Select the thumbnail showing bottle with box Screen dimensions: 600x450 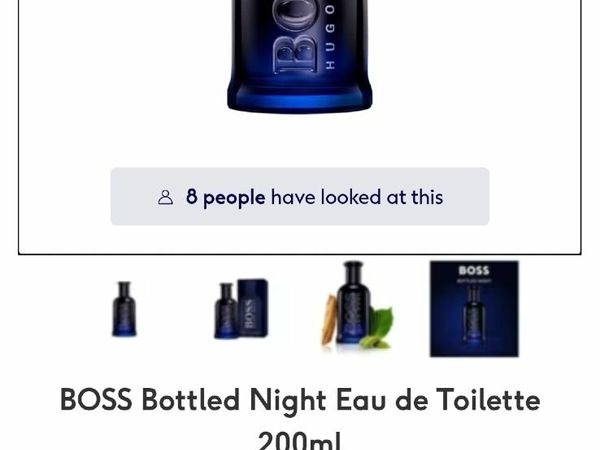pyautogui.click(x=240, y=309)
